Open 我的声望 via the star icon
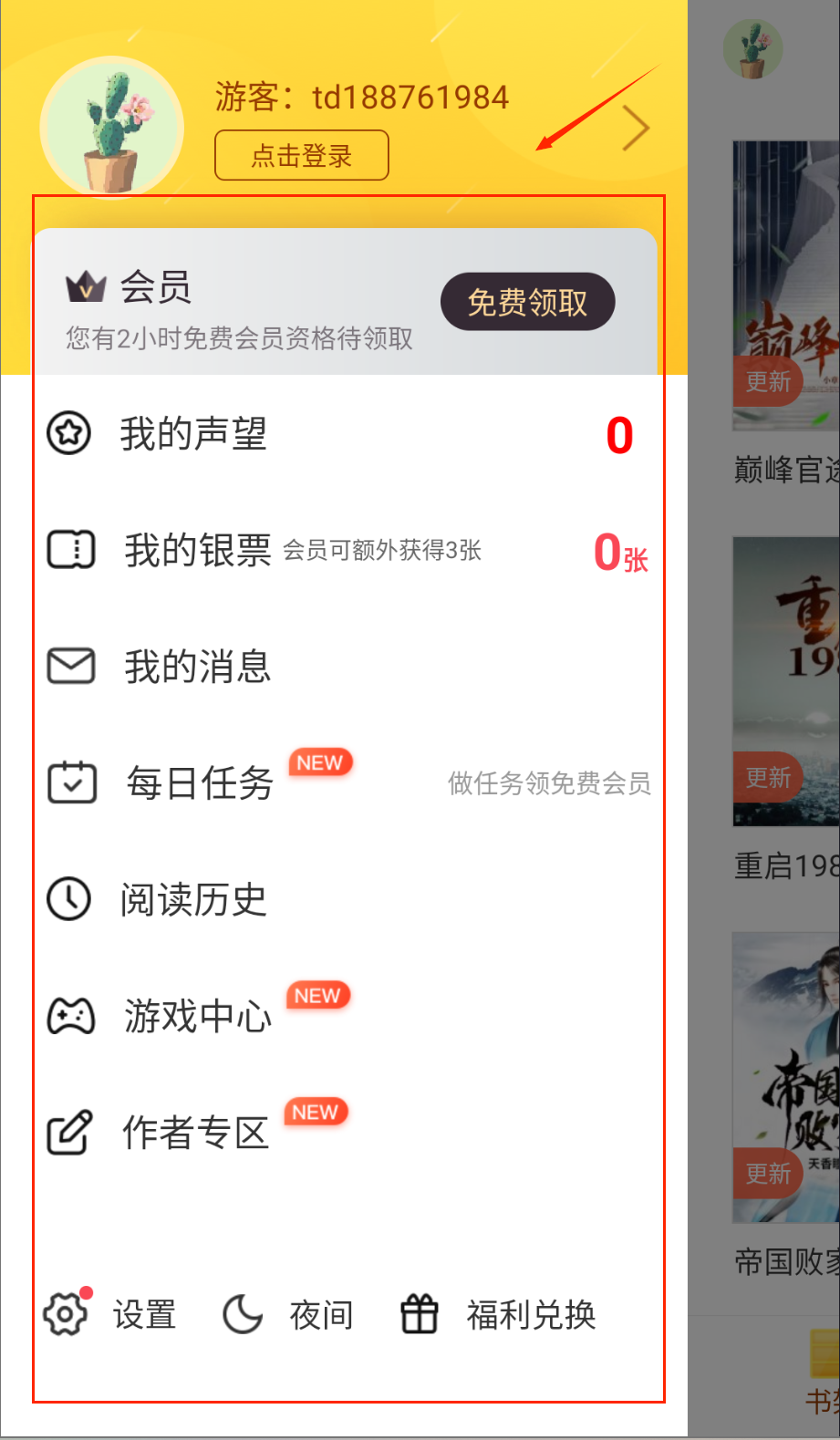This screenshot has width=840, height=1440. pos(70,434)
